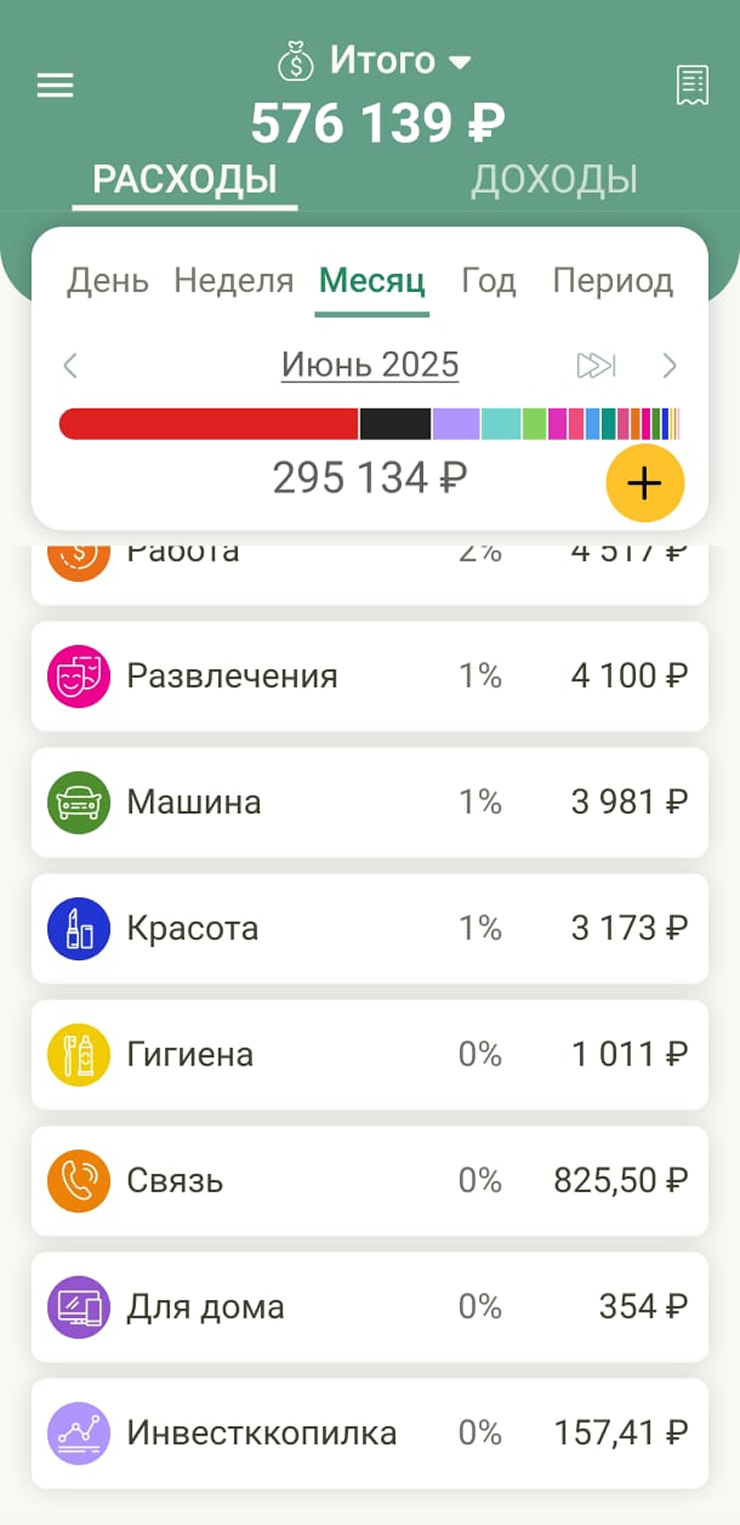Choose the custom Период tab
This screenshot has width=740, height=1525.
click(613, 281)
